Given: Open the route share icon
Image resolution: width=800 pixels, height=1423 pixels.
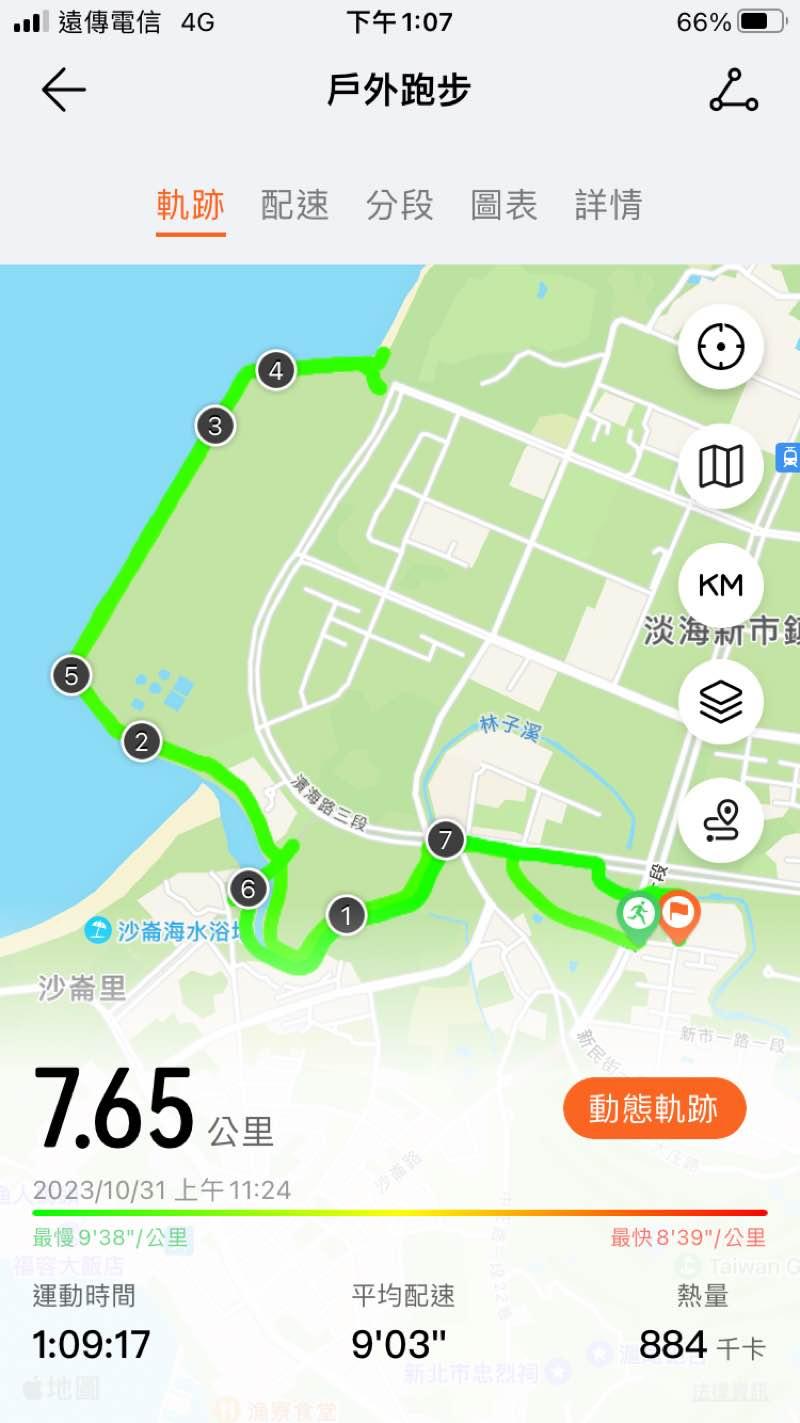Looking at the screenshot, I should click(734, 91).
